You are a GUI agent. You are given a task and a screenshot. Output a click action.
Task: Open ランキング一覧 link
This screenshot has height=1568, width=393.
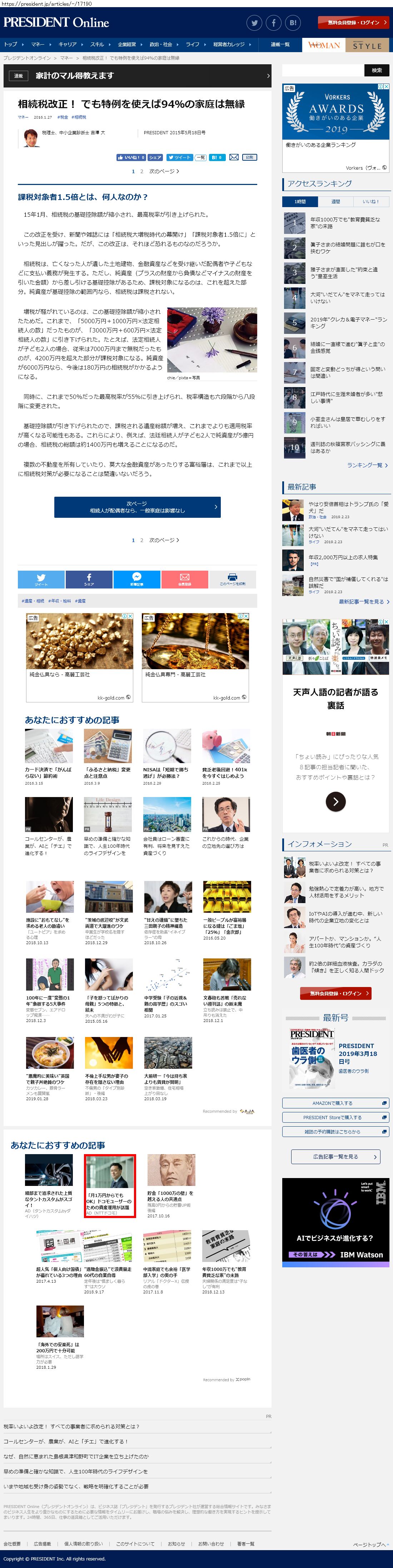click(x=366, y=465)
